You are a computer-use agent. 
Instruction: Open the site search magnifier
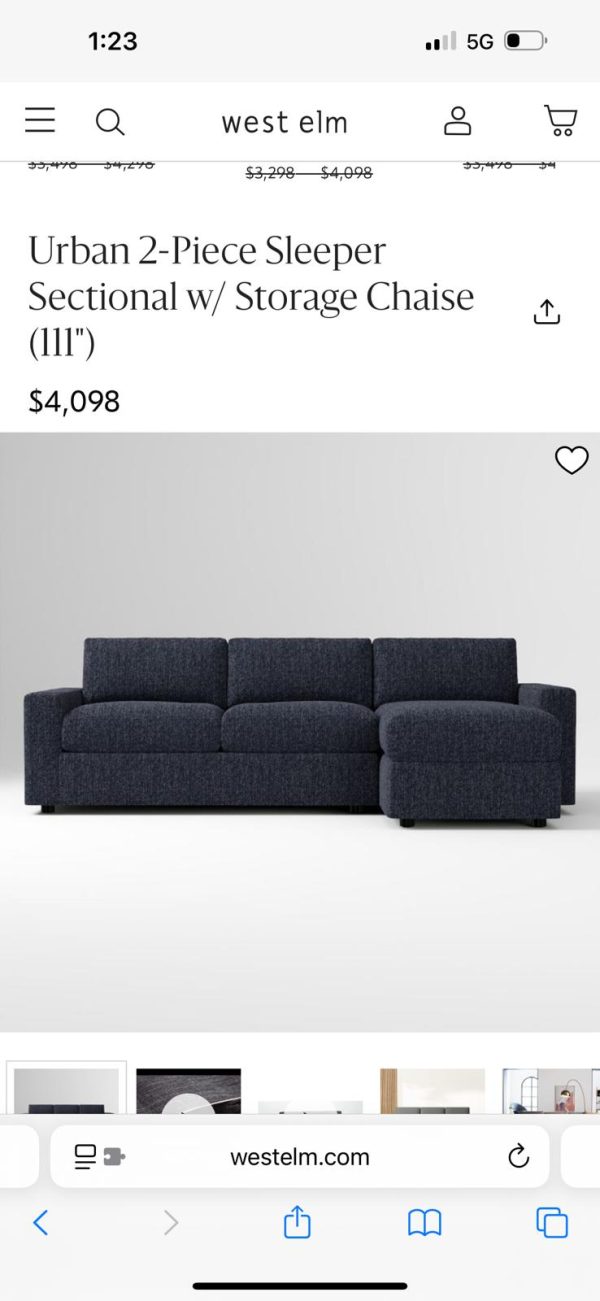109,122
